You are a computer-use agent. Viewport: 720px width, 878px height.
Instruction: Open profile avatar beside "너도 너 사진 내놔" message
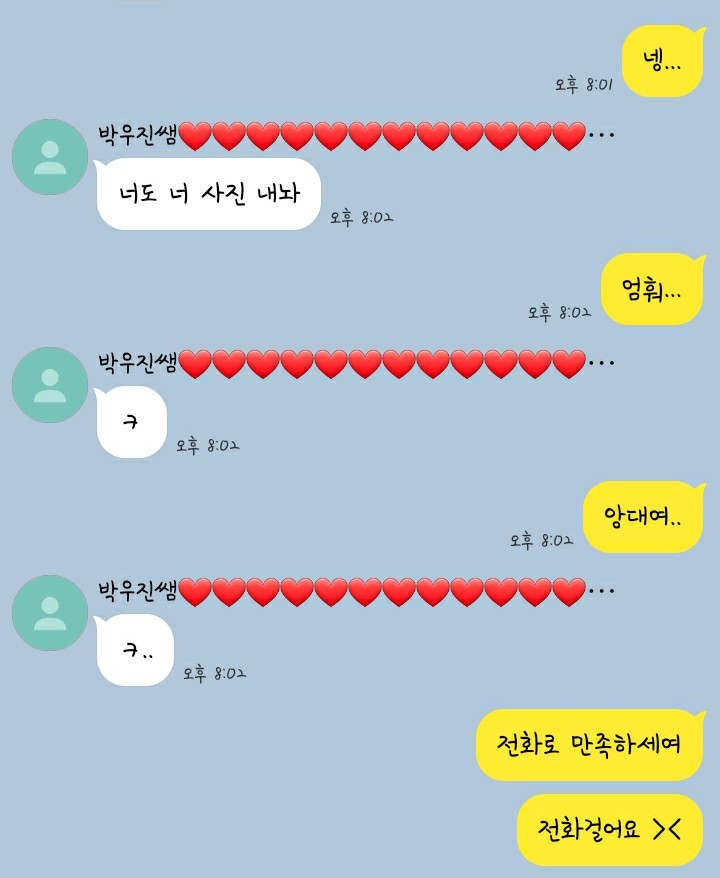point(50,157)
